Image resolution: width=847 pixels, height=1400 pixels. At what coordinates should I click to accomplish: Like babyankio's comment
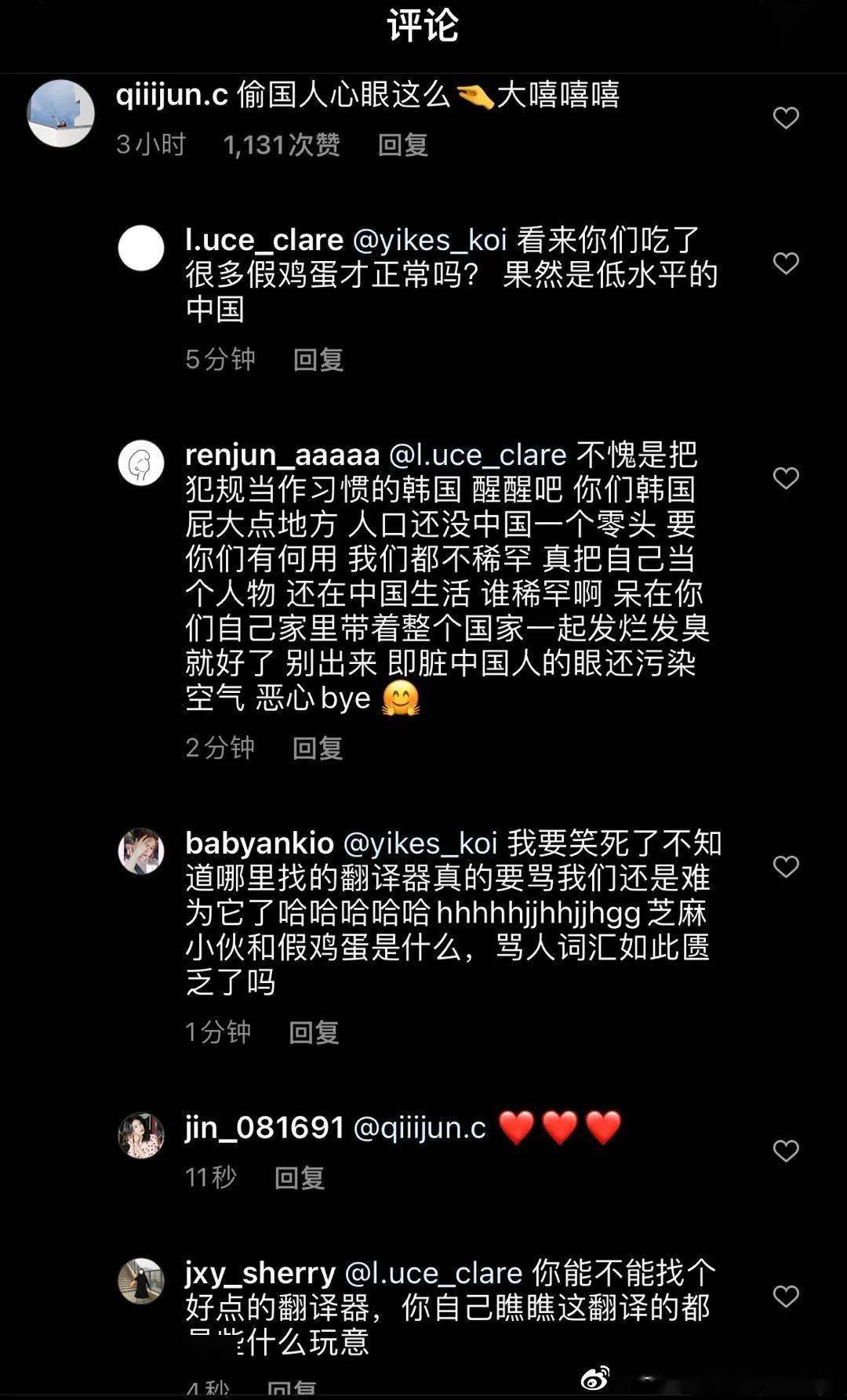click(x=785, y=866)
